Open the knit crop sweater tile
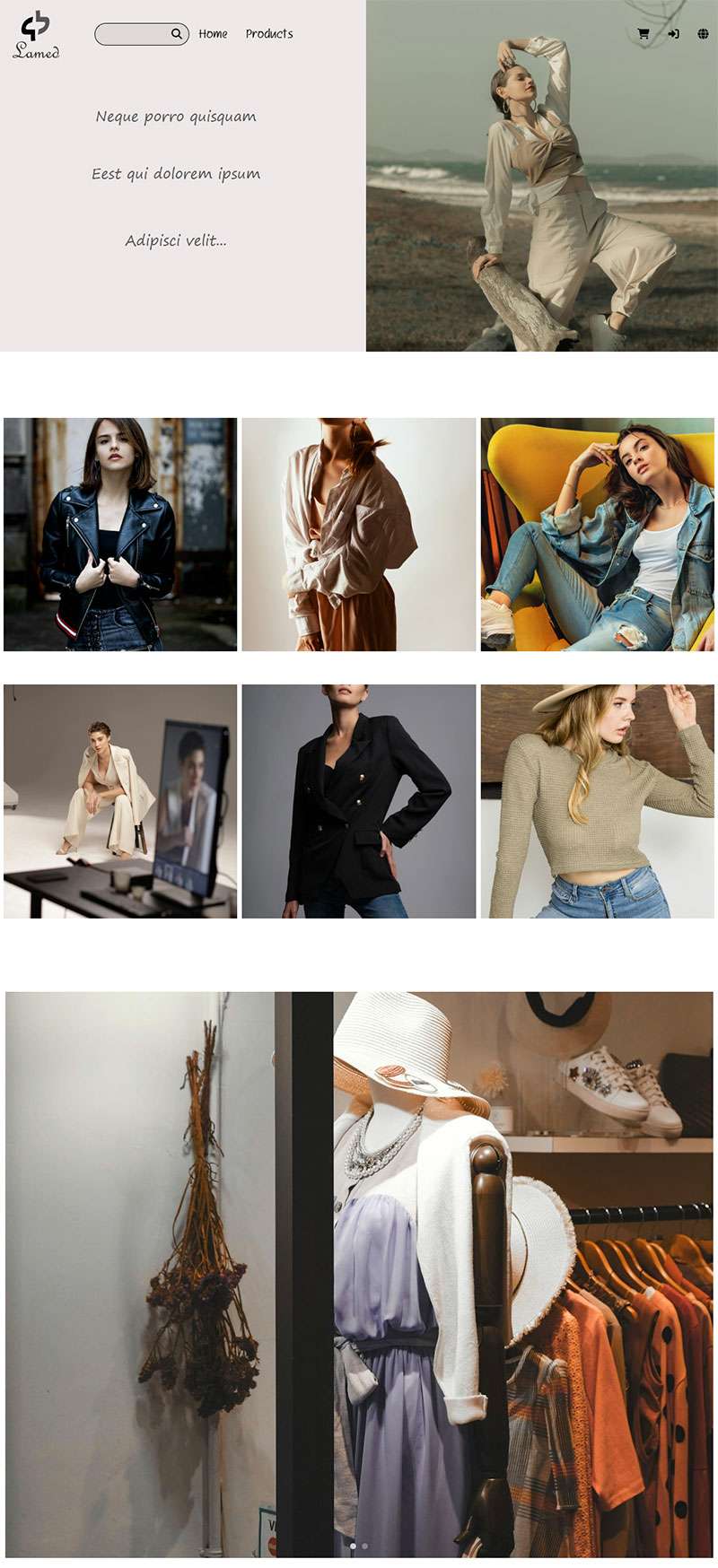The width and height of the screenshot is (718, 1568). point(597,801)
